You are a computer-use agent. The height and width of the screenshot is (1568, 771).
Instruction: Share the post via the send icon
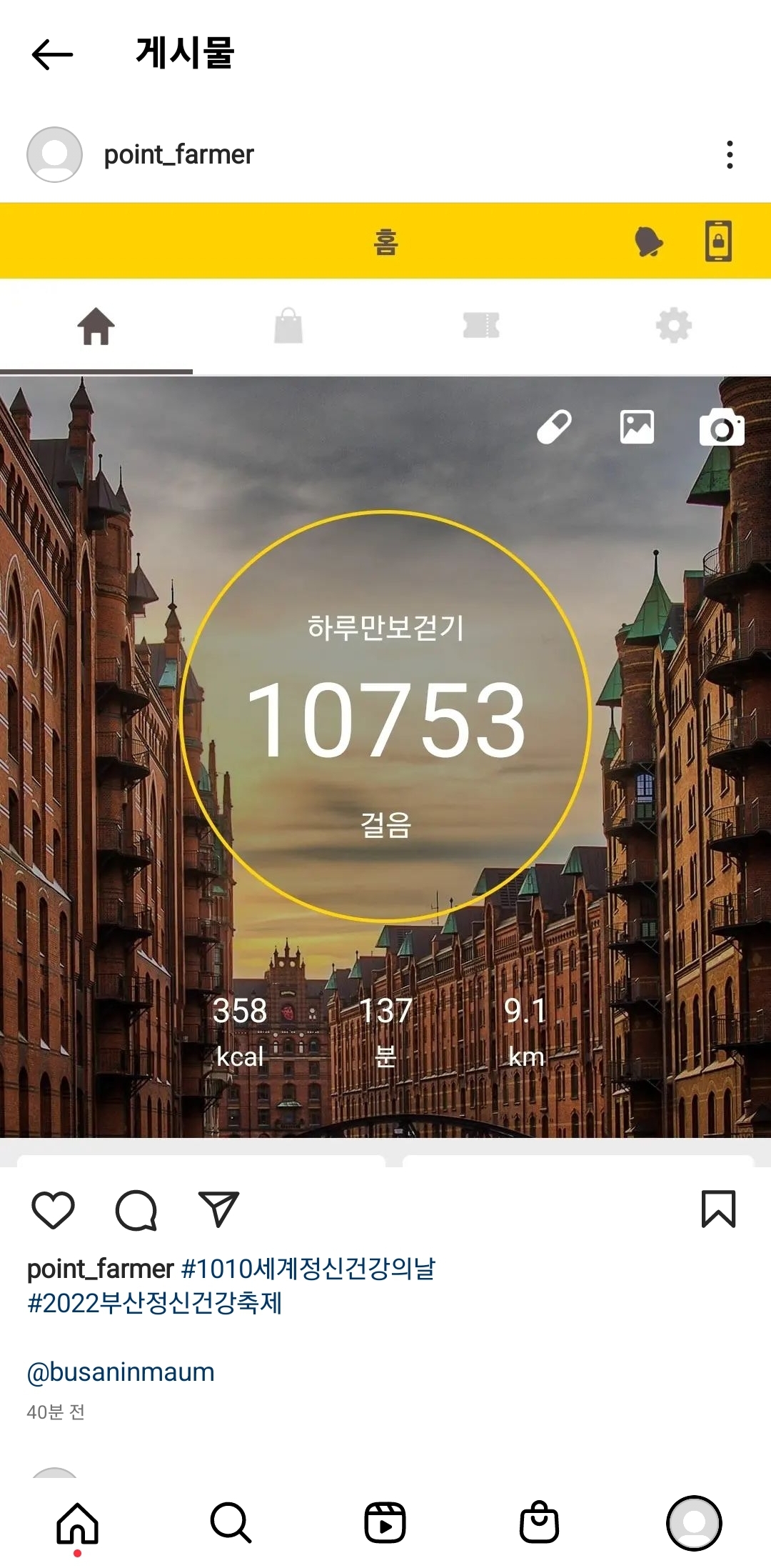[218, 1210]
